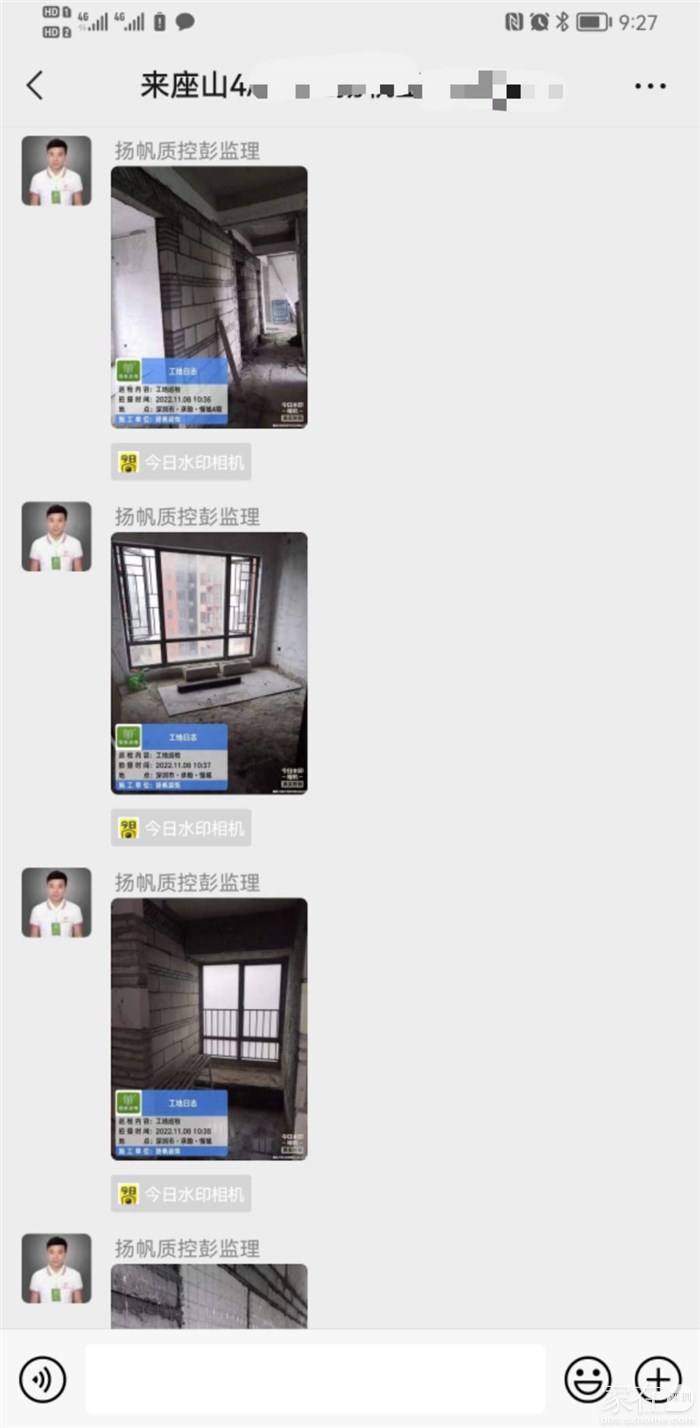700x1428 pixels.
Task: Open 今日水印相机 link under the grilled window photo
Action: [181, 828]
